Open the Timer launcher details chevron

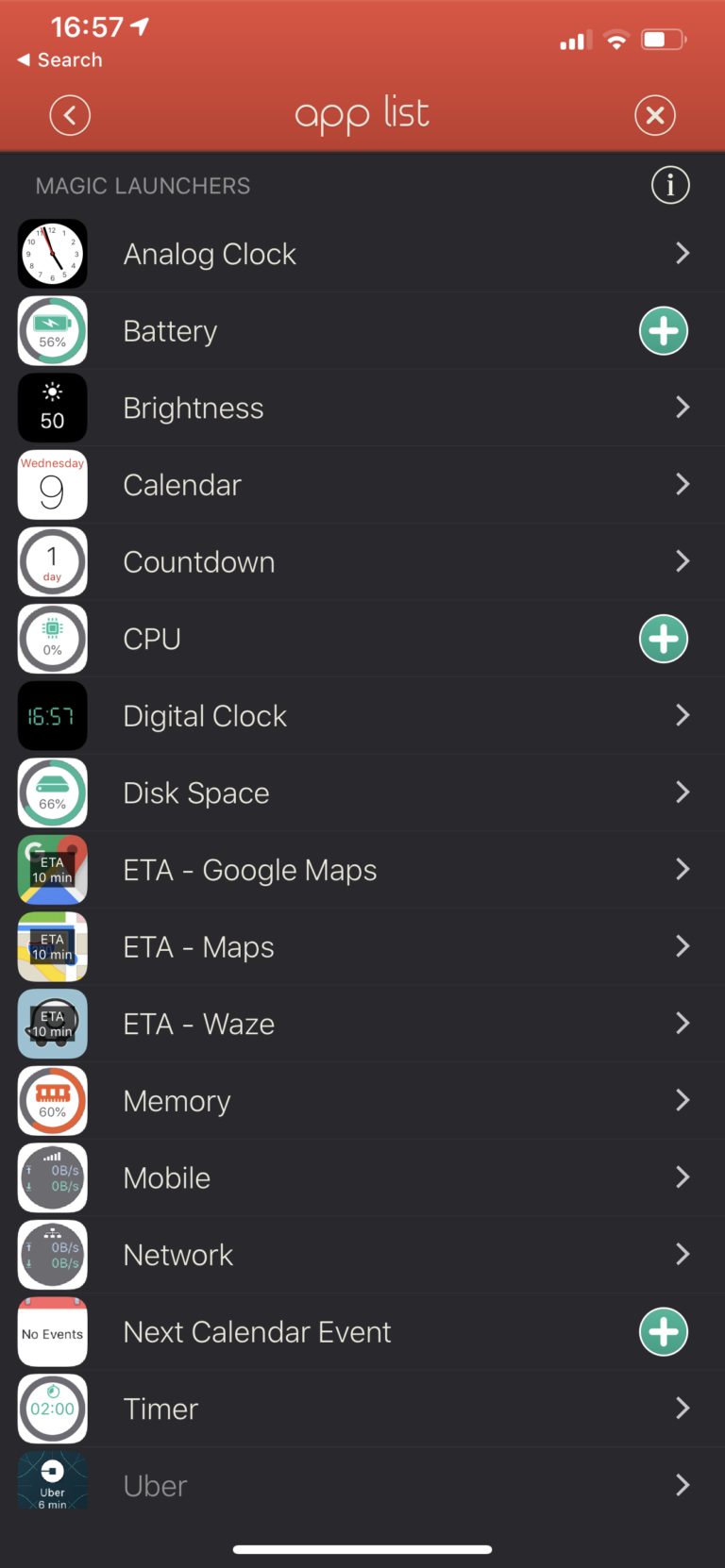683,1409
